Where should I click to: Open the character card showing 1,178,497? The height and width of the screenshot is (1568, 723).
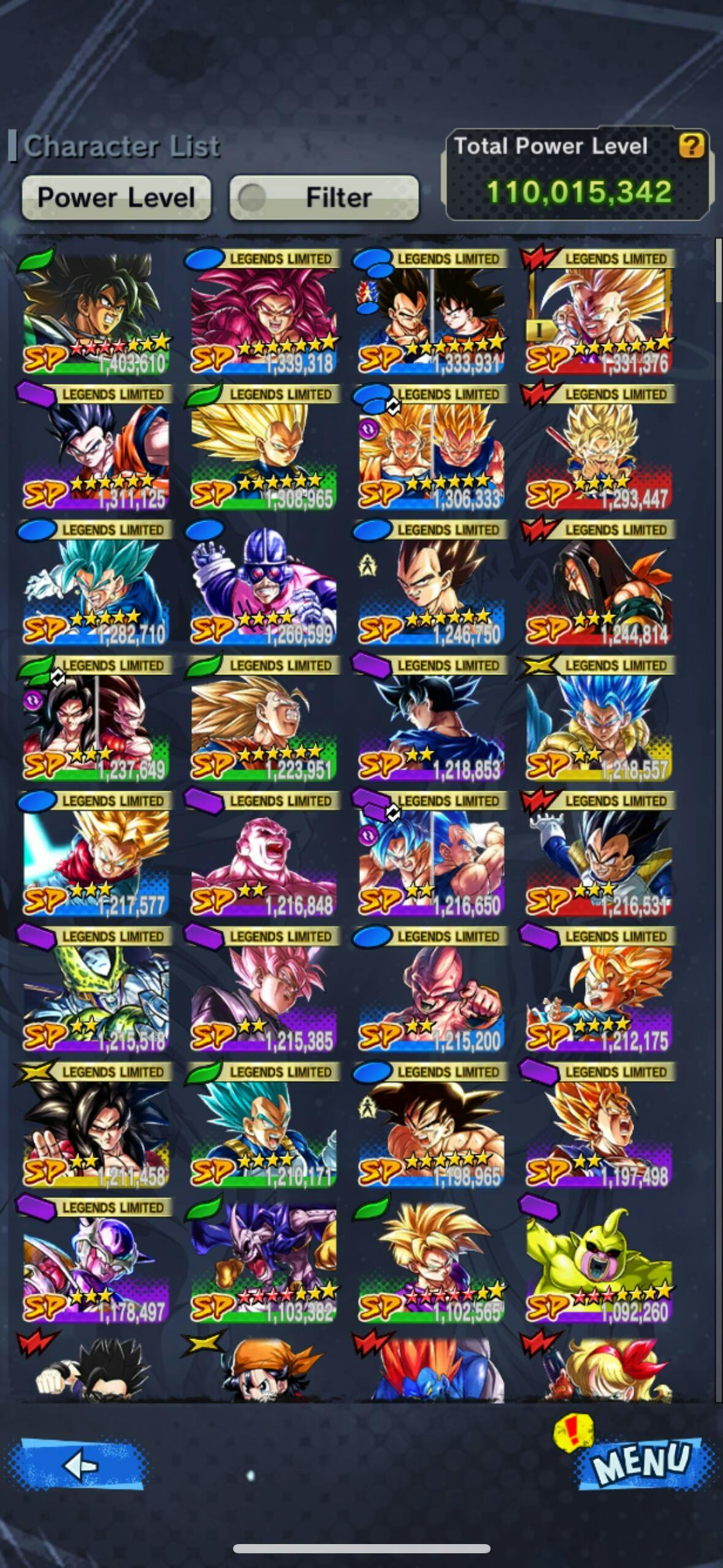pos(96,1261)
